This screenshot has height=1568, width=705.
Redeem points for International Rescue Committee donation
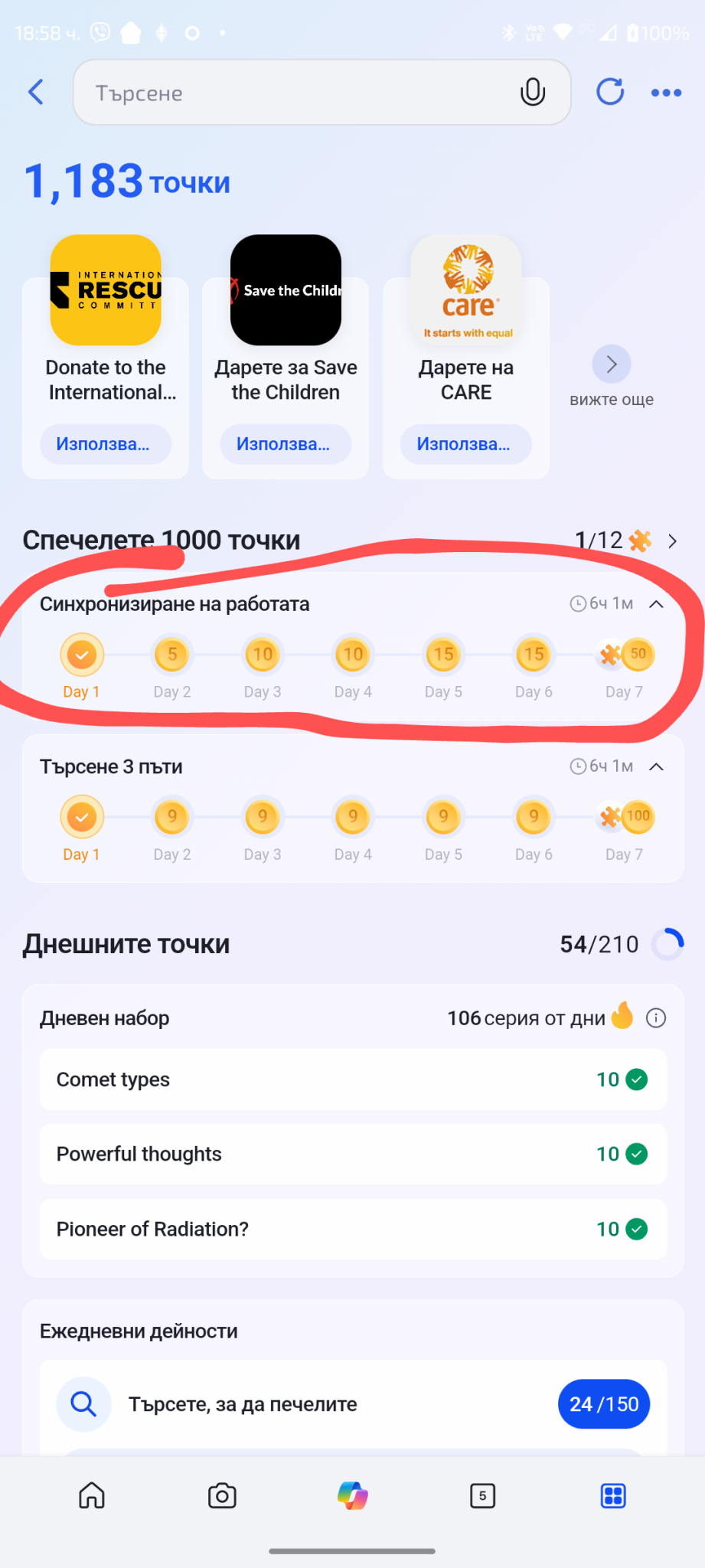[x=105, y=444]
